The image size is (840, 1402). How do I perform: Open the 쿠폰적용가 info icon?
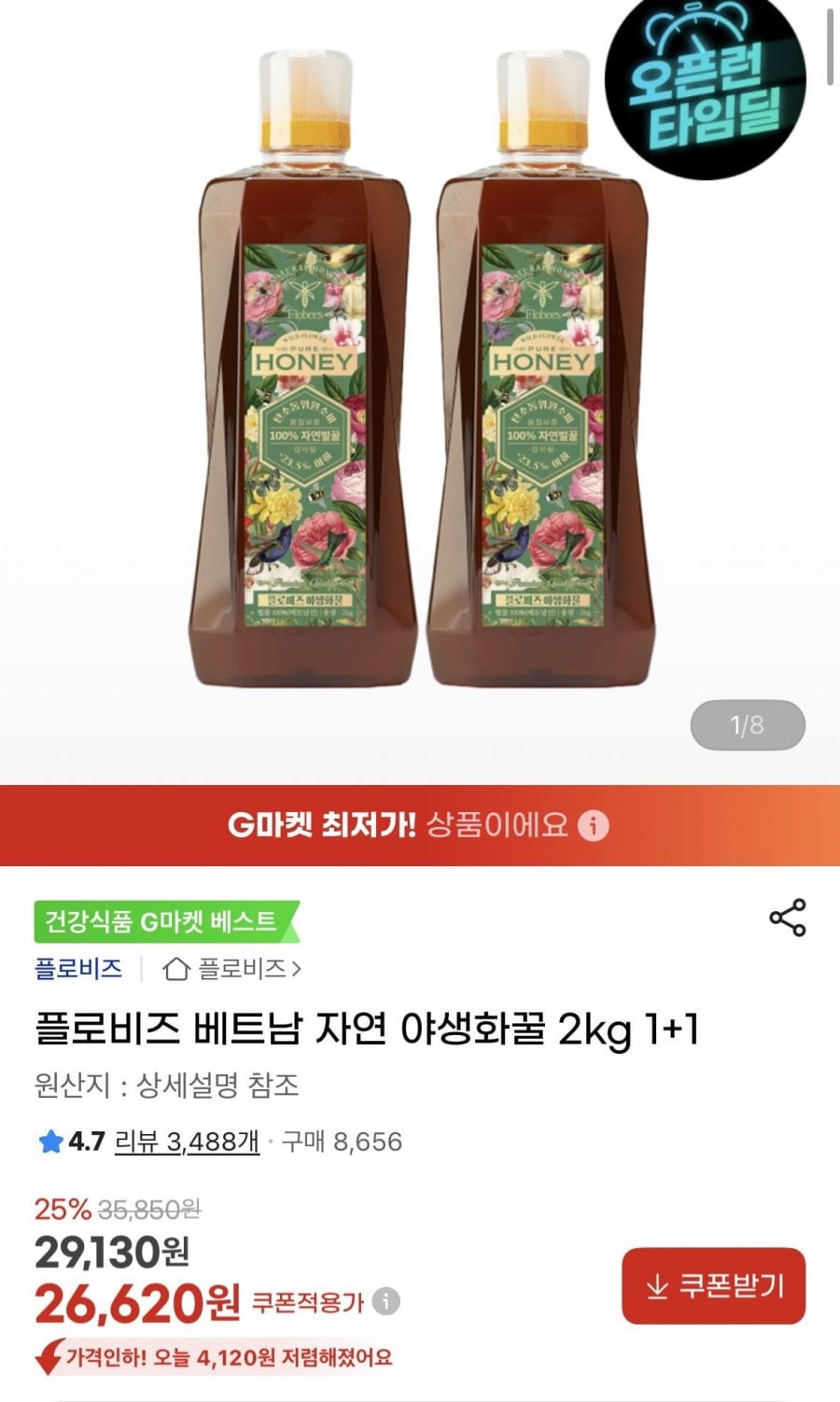click(385, 1301)
